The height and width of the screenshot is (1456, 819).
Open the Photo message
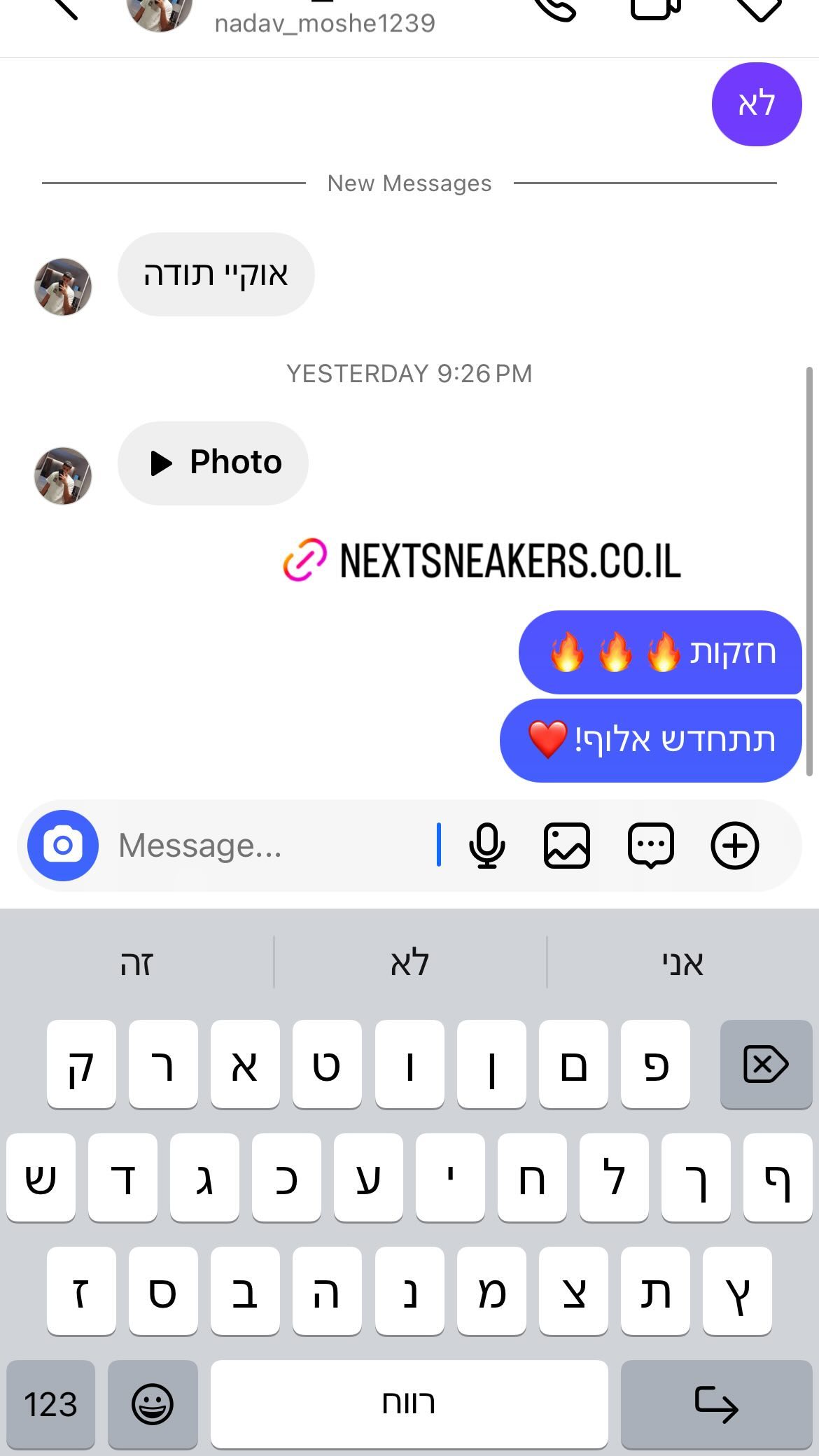click(213, 463)
